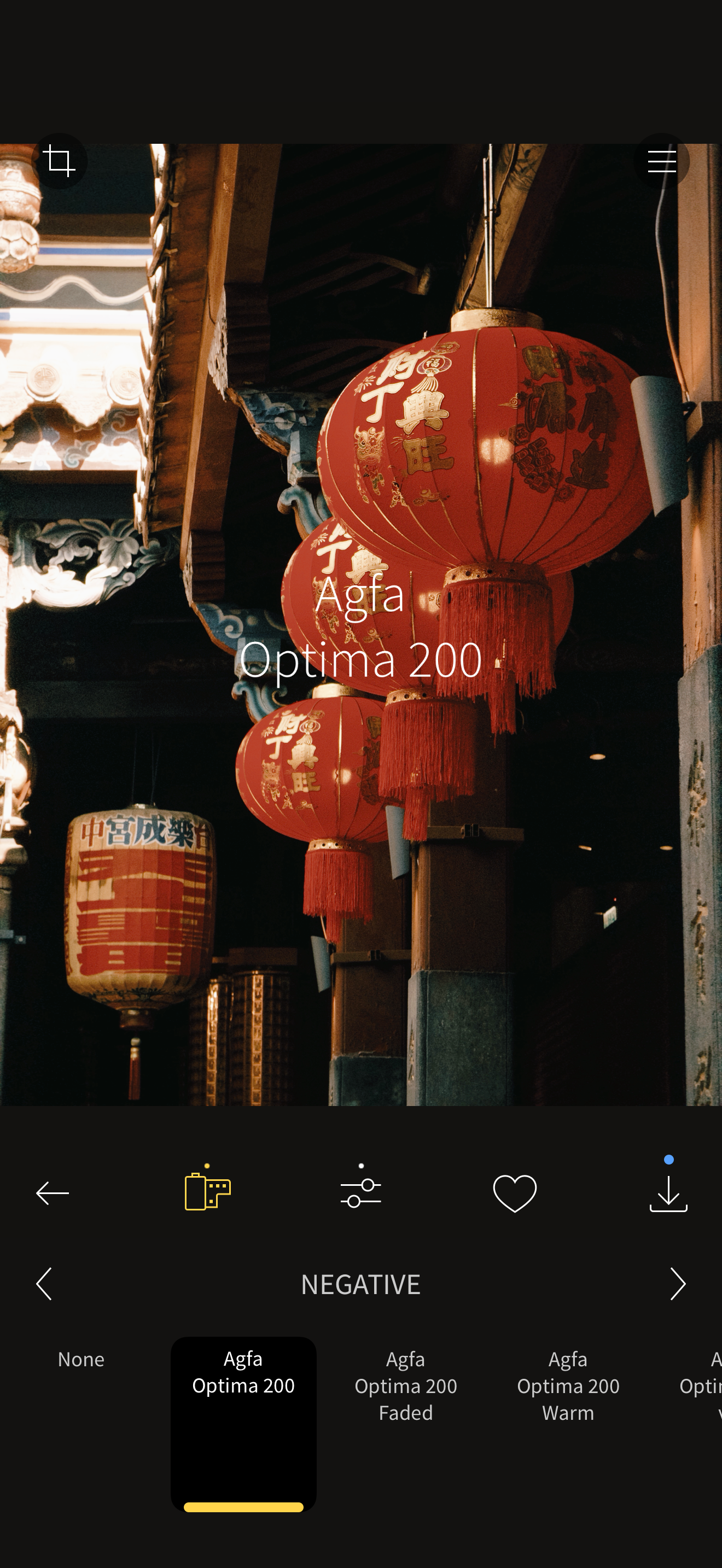The width and height of the screenshot is (722, 1568).
Task: Go to previous film category
Action: (44, 1284)
